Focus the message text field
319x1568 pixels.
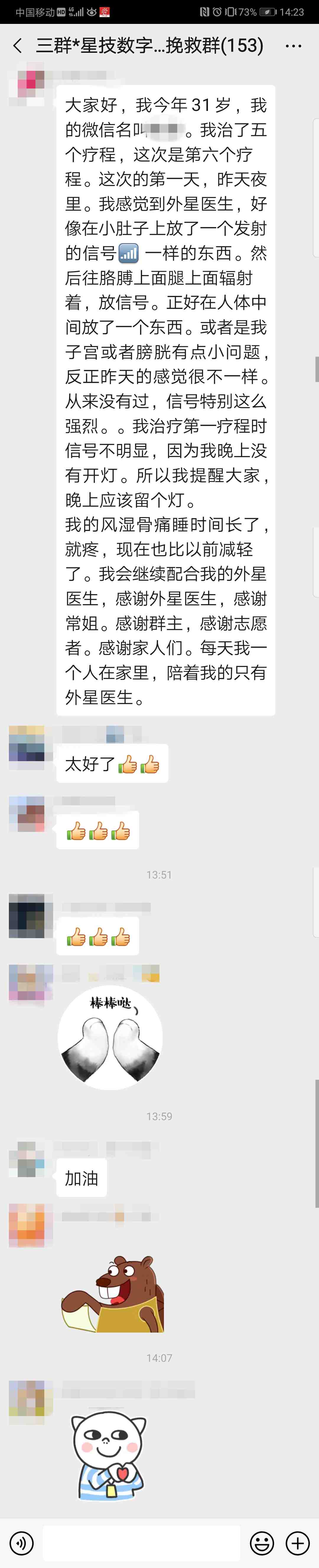[x=141, y=1543]
